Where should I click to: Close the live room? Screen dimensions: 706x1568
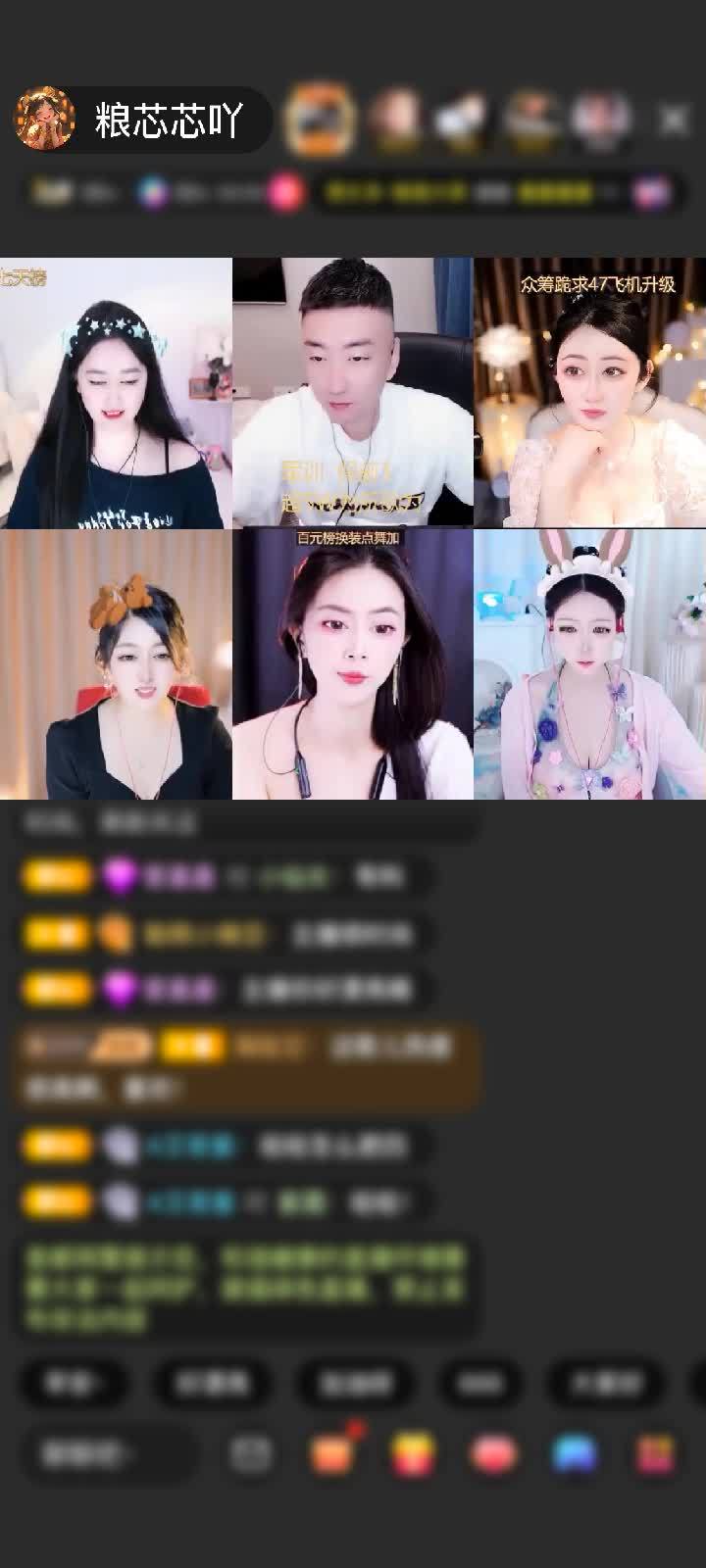tap(674, 121)
